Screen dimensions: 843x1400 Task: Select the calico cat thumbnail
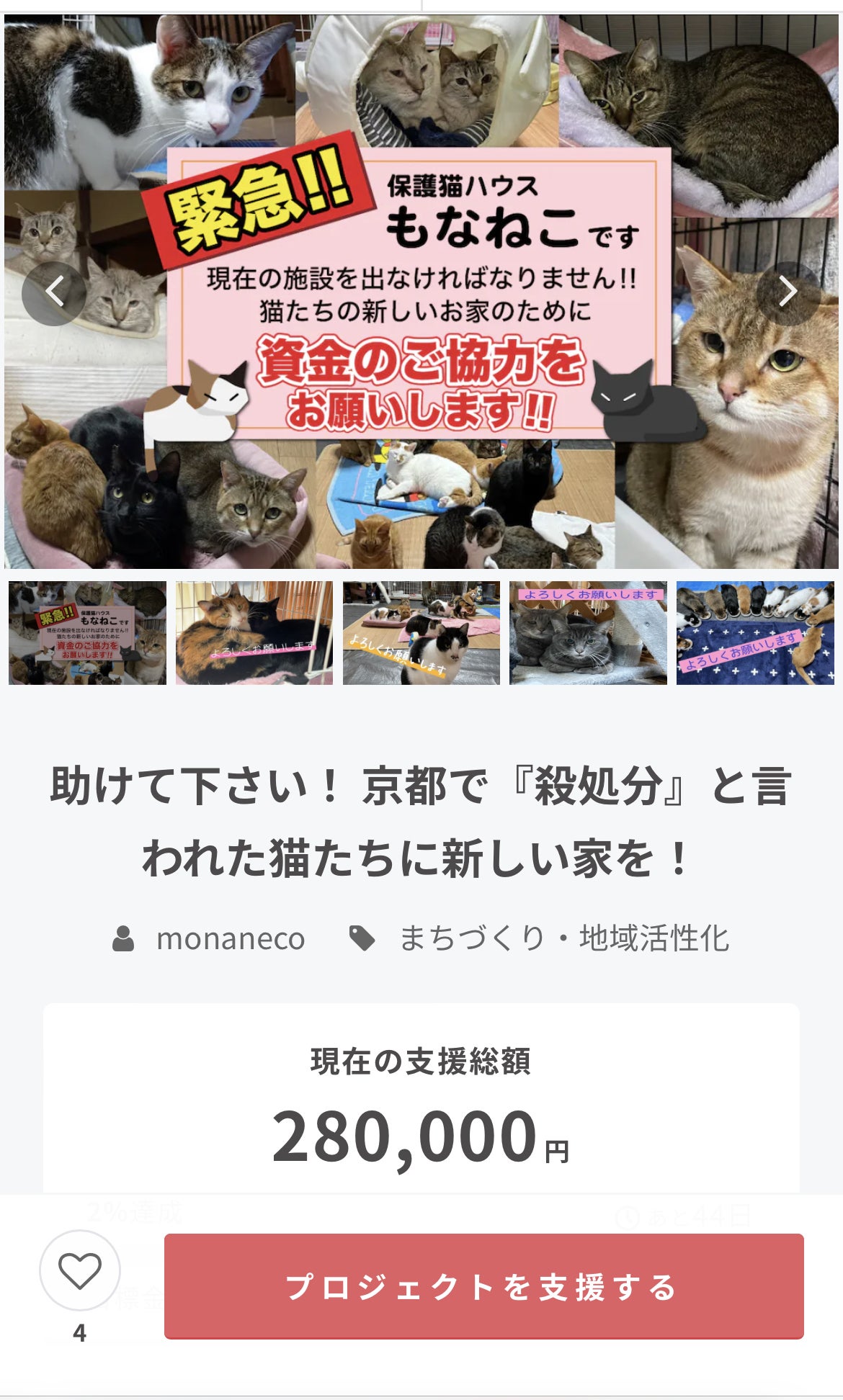point(254,632)
